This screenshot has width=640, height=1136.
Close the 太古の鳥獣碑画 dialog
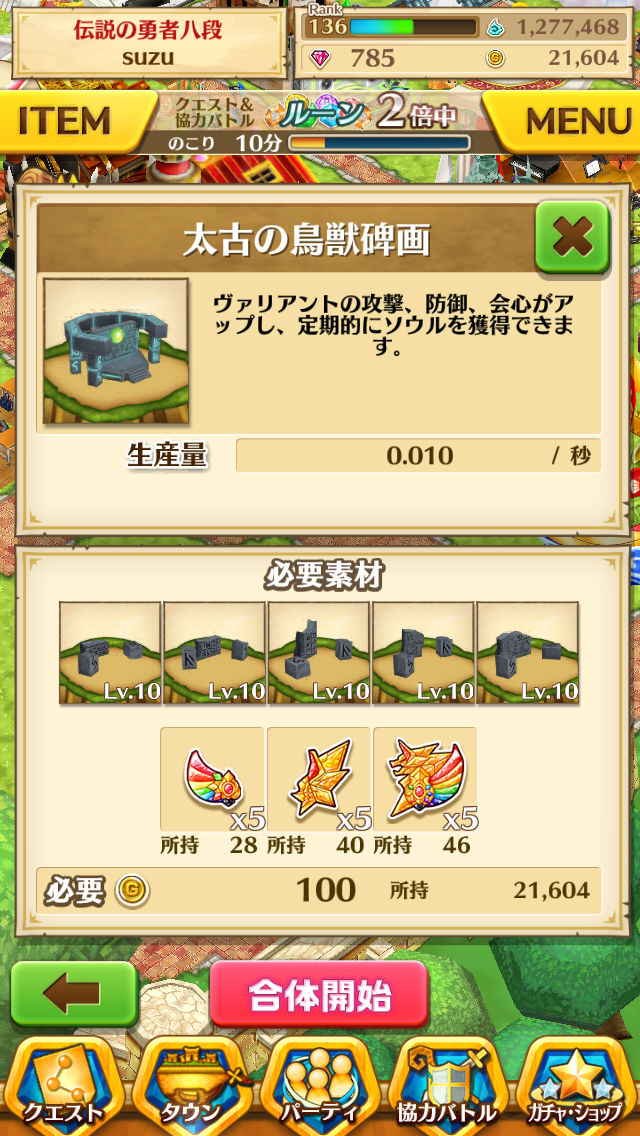click(x=571, y=237)
